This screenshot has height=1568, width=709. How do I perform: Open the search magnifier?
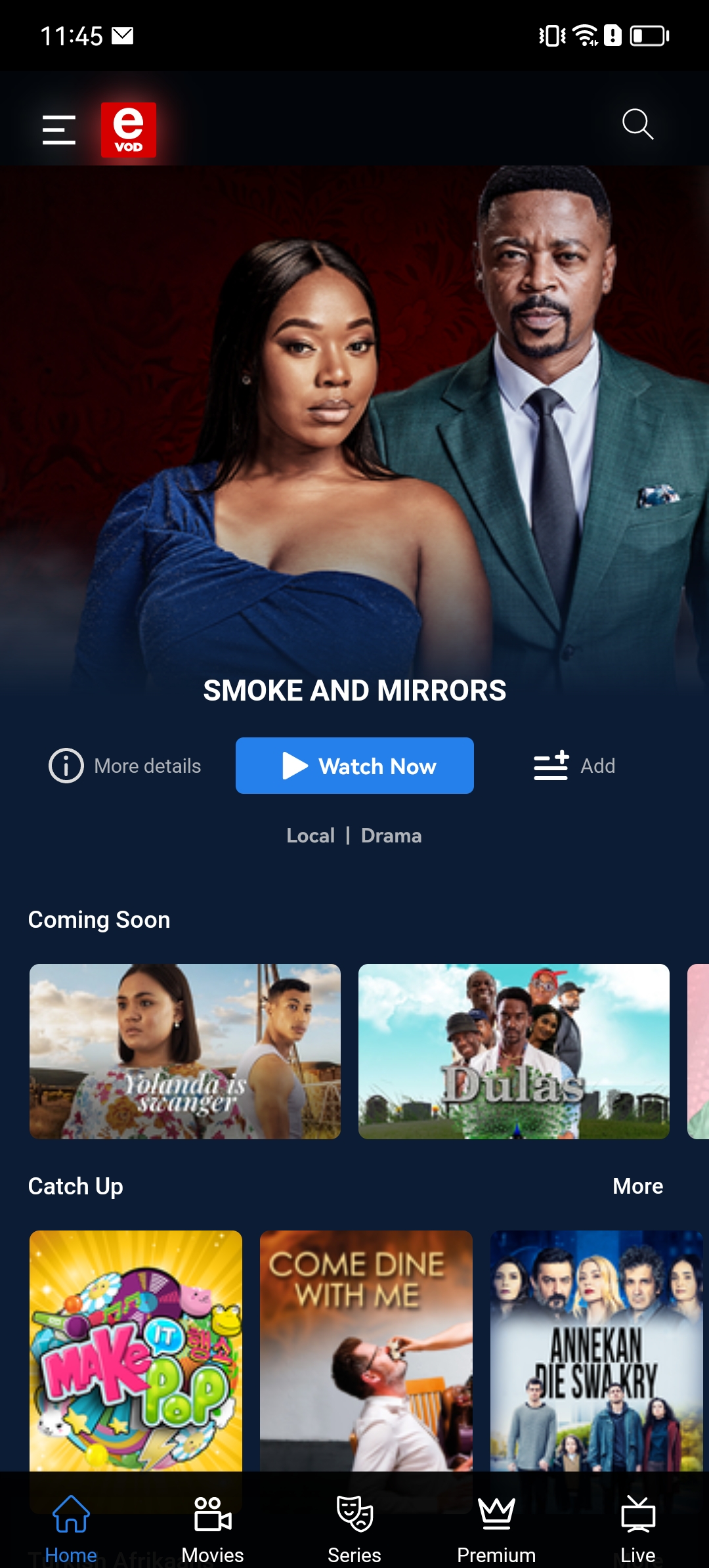pos(637,124)
